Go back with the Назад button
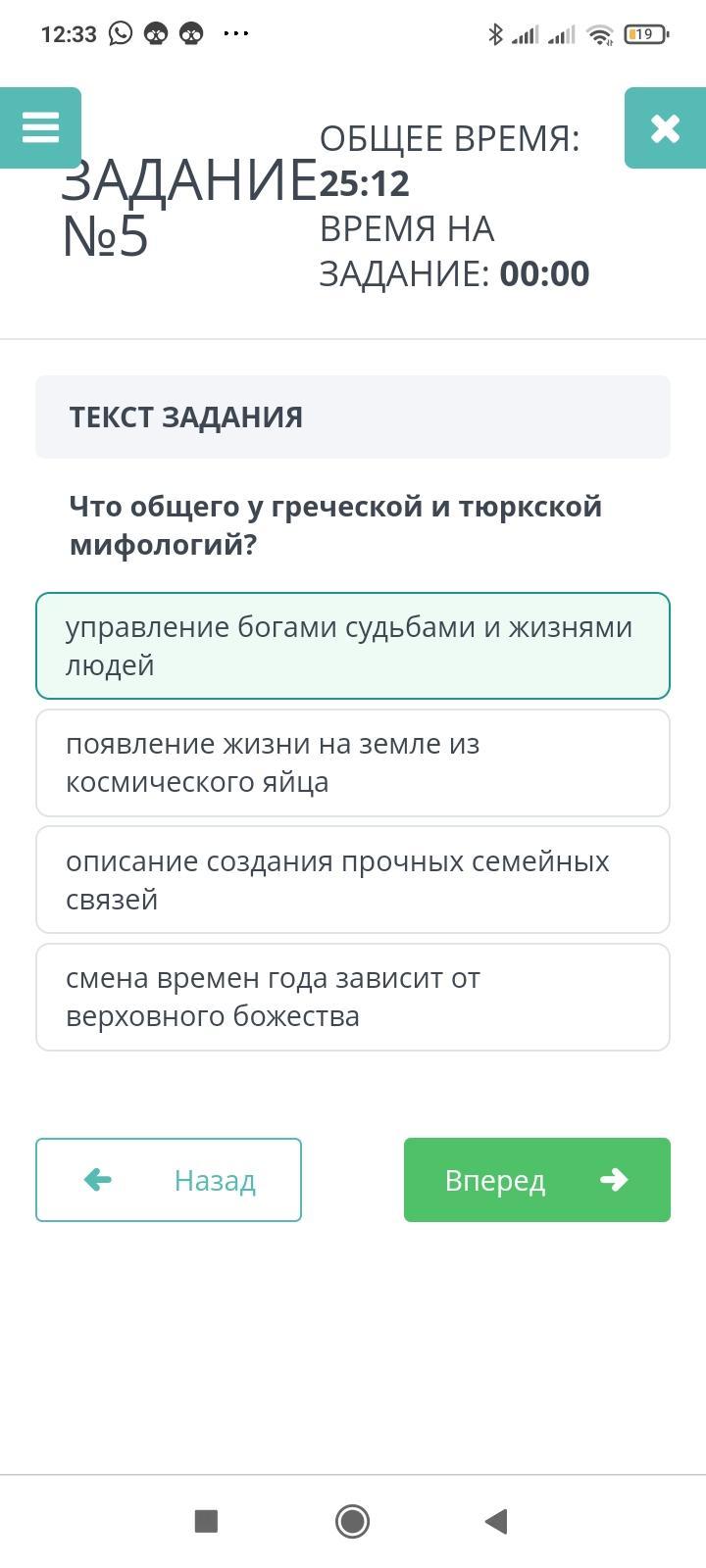The image size is (706, 1568). (169, 1180)
